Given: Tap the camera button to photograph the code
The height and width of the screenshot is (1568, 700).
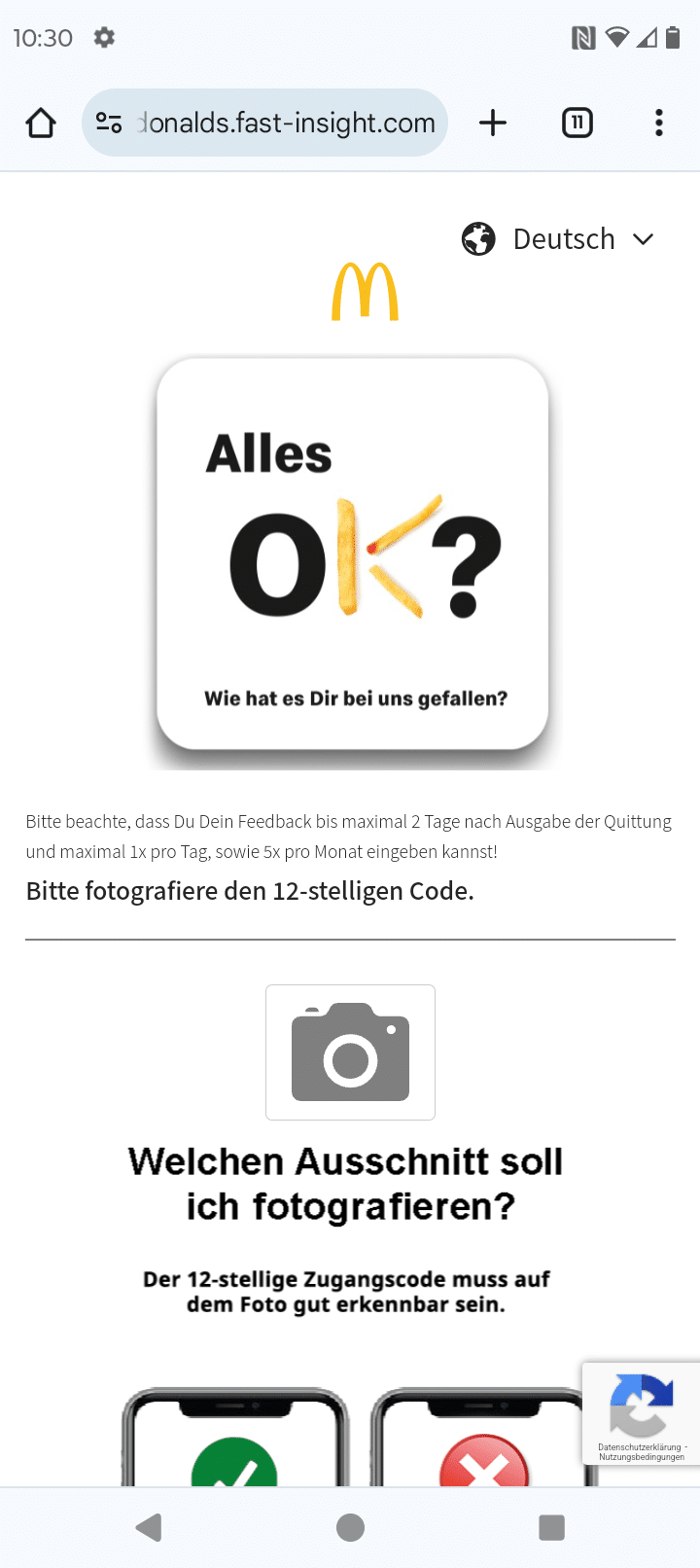Looking at the screenshot, I should (350, 1052).
